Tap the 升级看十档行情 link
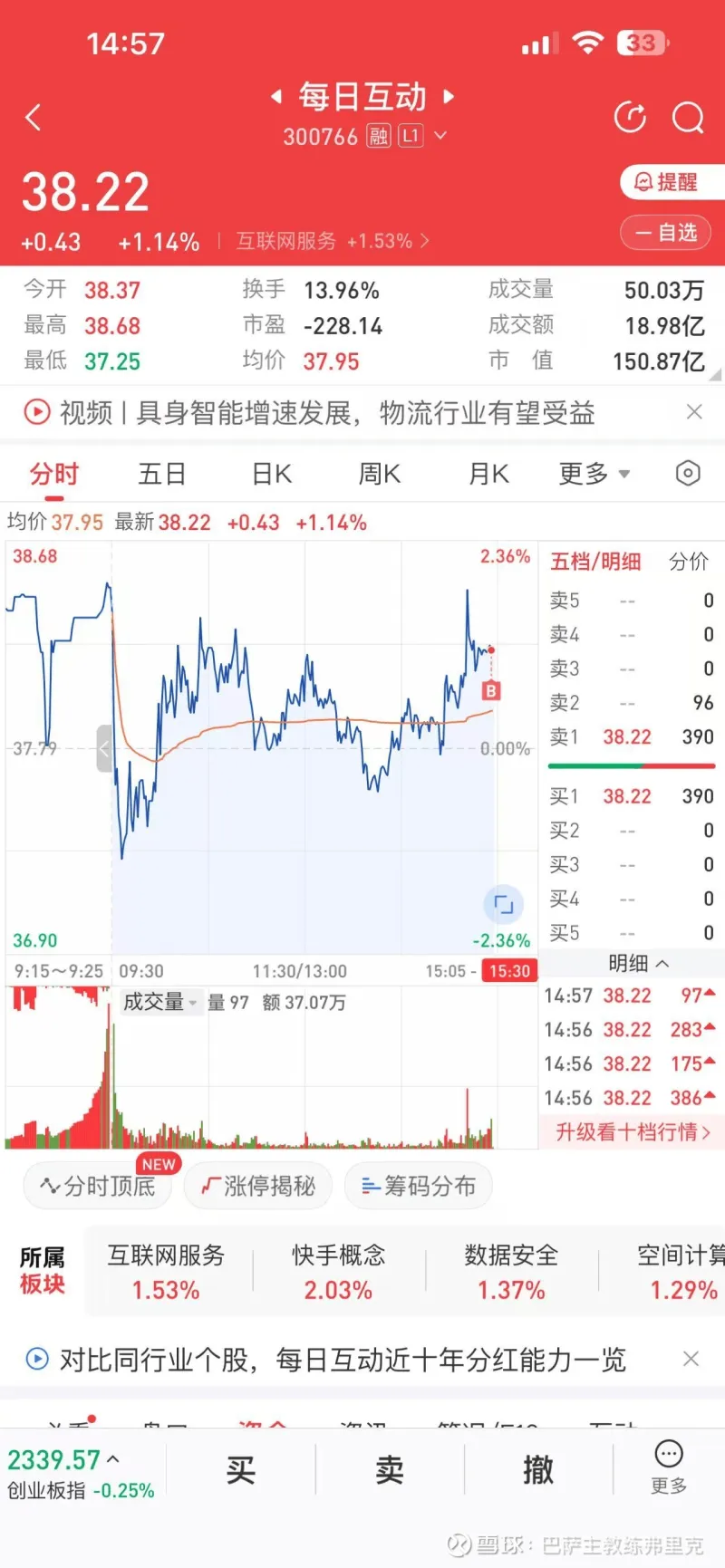Viewport: 725px width, 1568px height. pyautogui.click(x=633, y=1132)
